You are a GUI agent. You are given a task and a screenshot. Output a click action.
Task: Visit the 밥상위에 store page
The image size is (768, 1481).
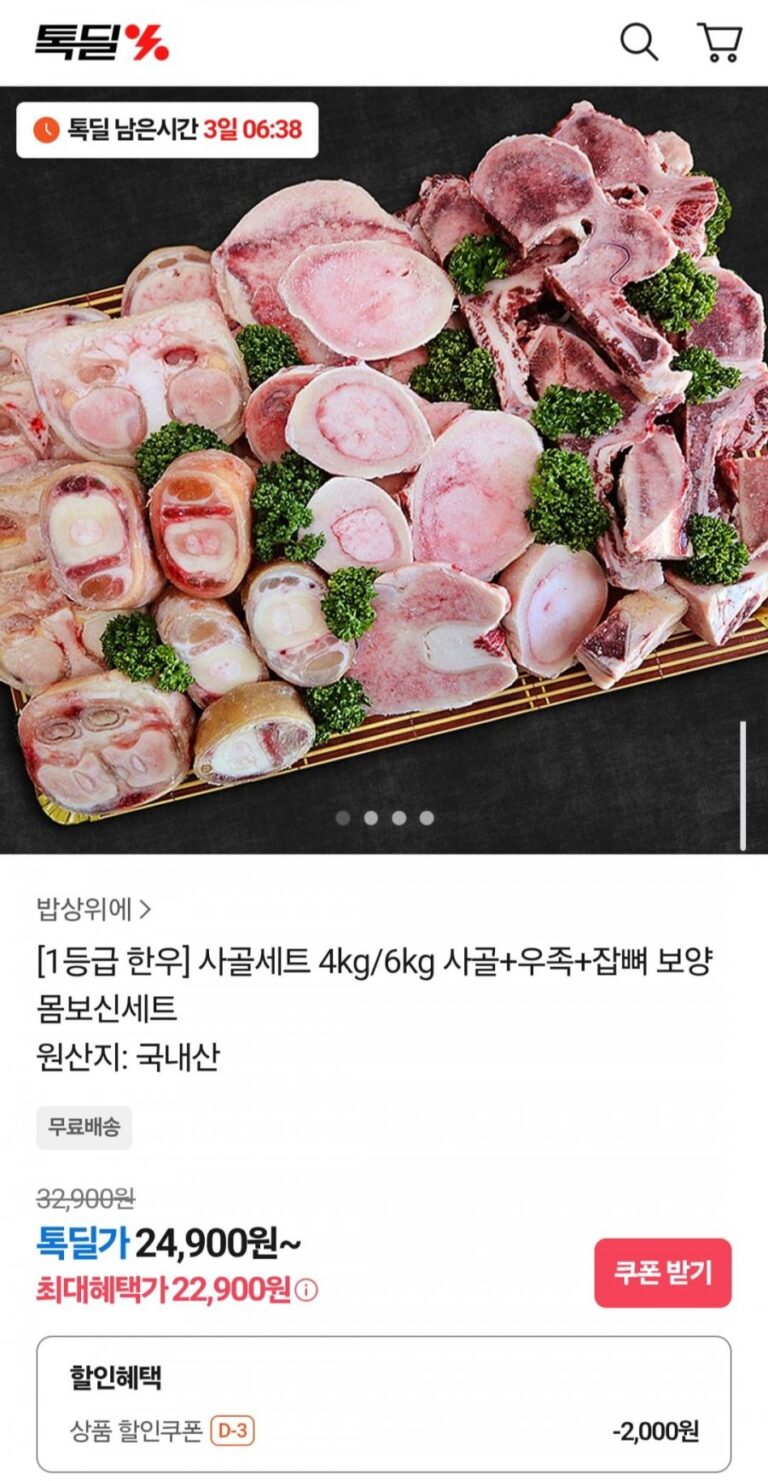click(94, 909)
